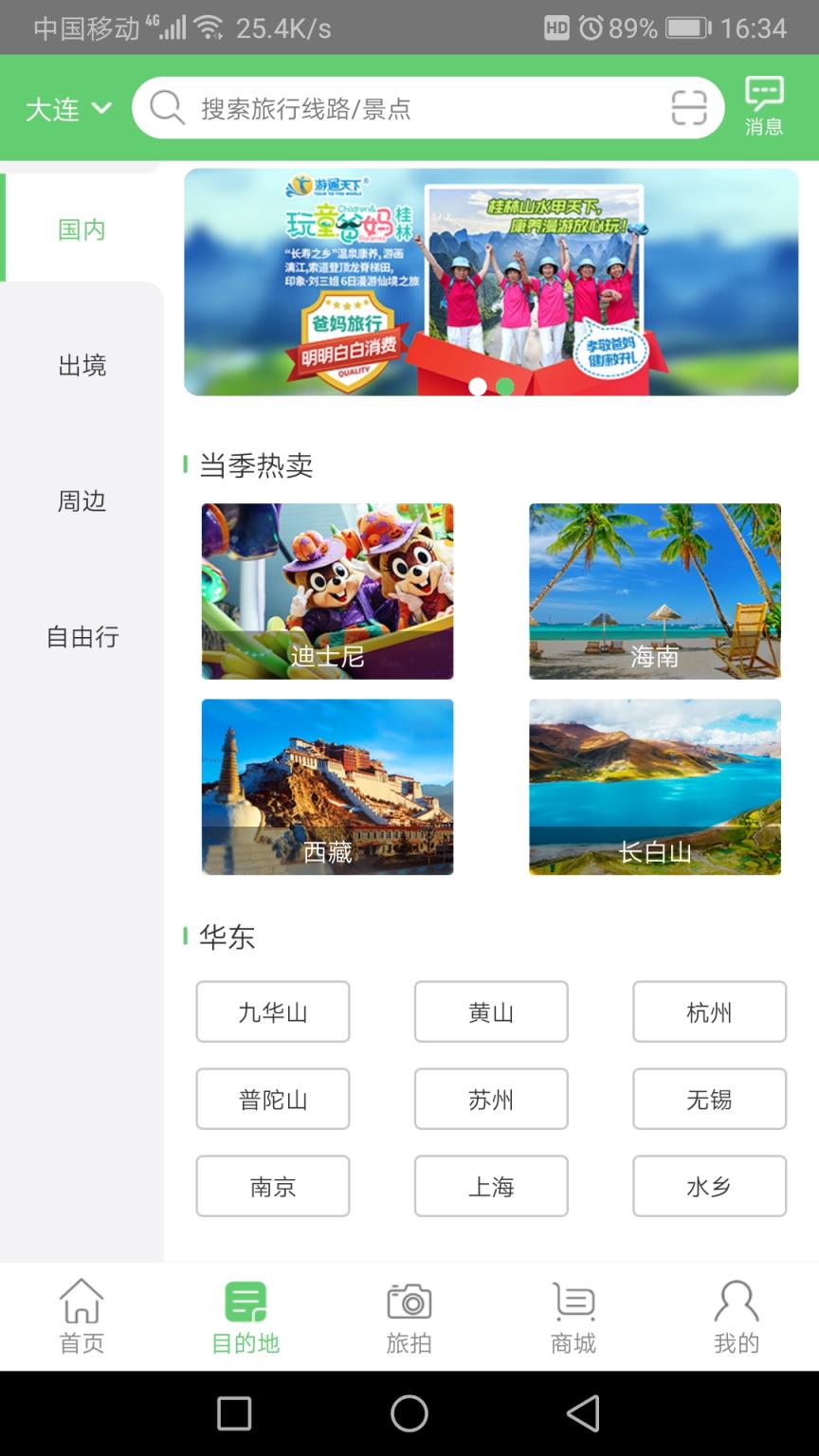
Task: Go to 首页 home tab icon
Action: coord(82,1315)
